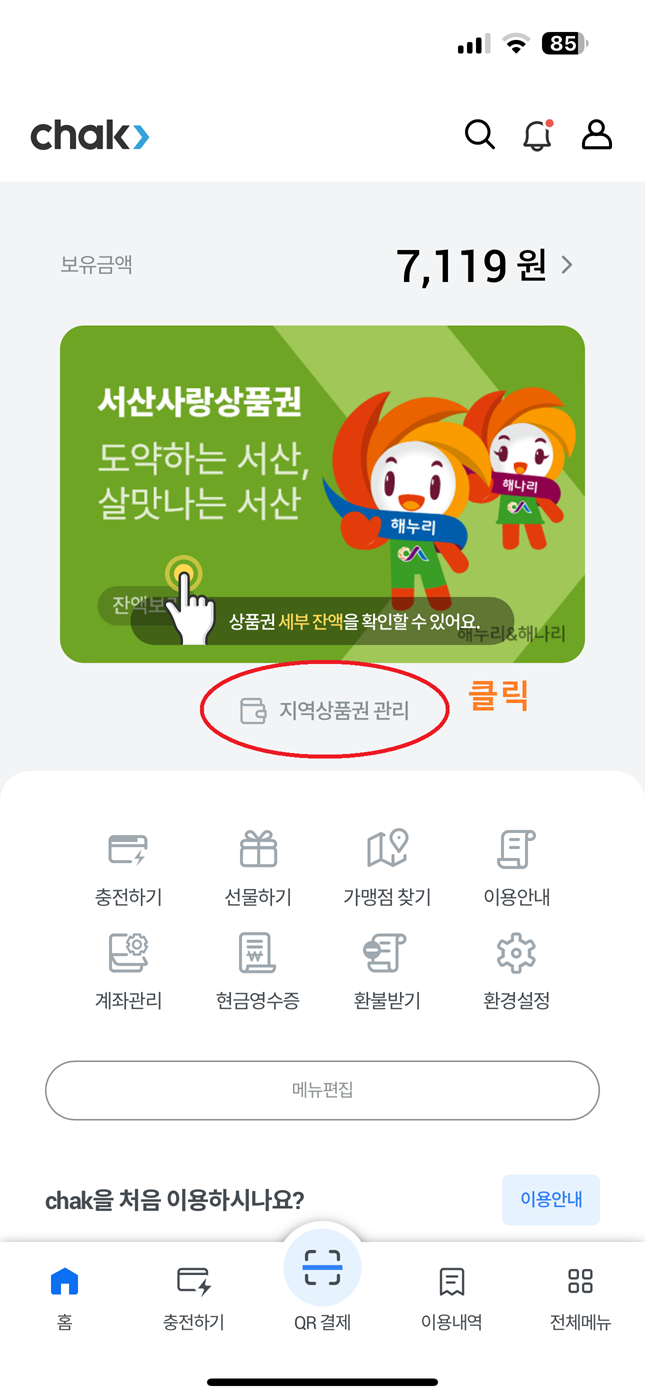The image size is (645, 1398).
Task: Open 환불받기 refund shortcut
Action: [x=387, y=970]
